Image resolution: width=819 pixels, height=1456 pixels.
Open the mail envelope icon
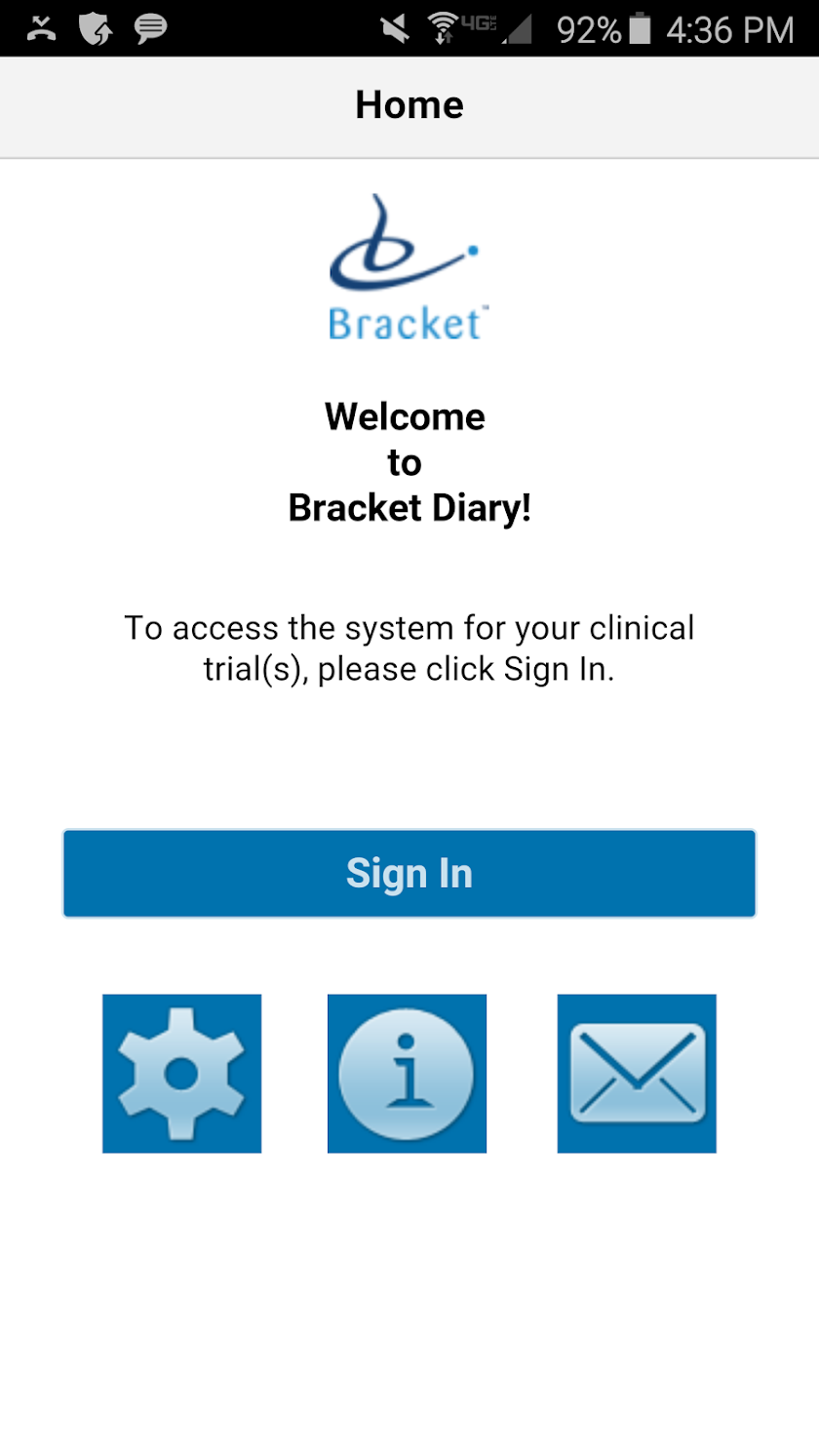[x=637, y=1074]
